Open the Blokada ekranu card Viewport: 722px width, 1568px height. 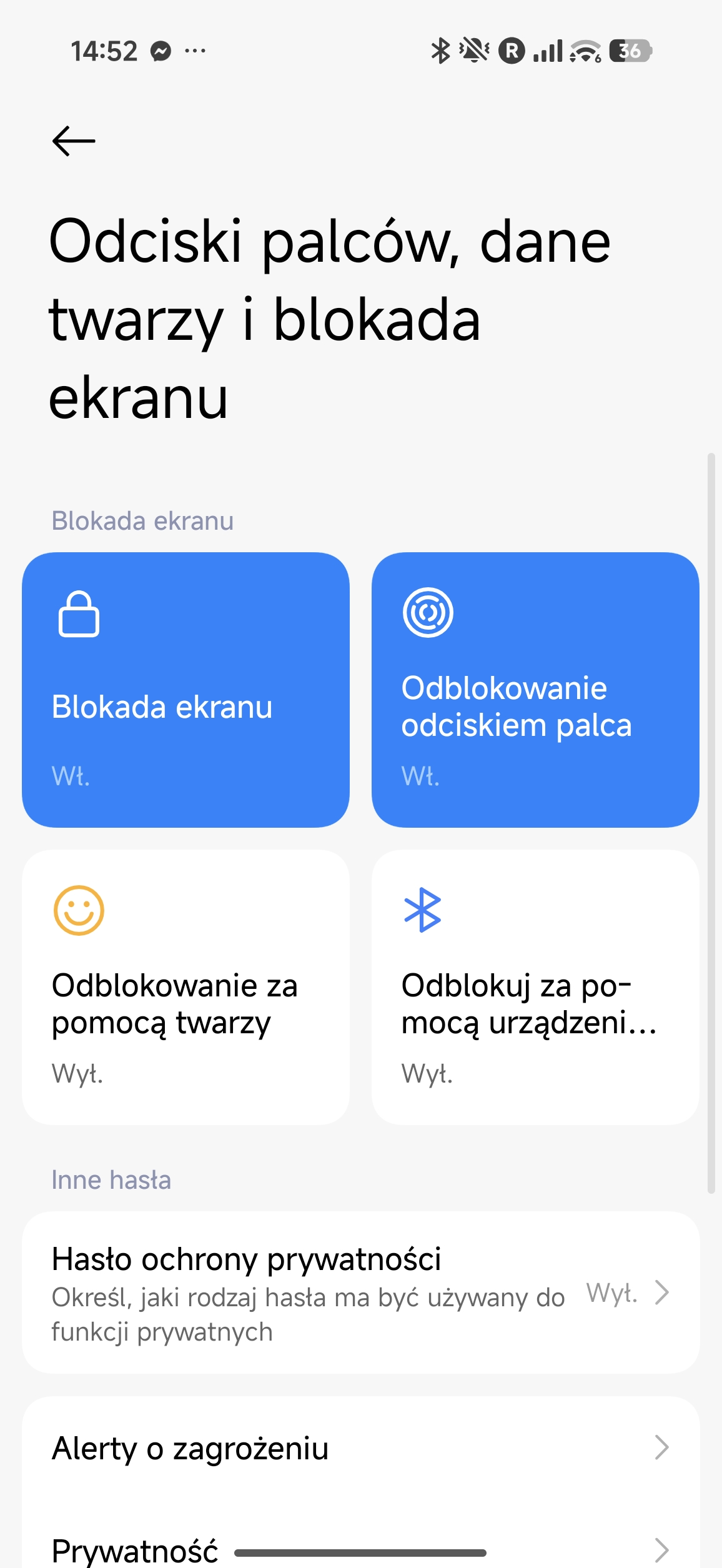185,690
